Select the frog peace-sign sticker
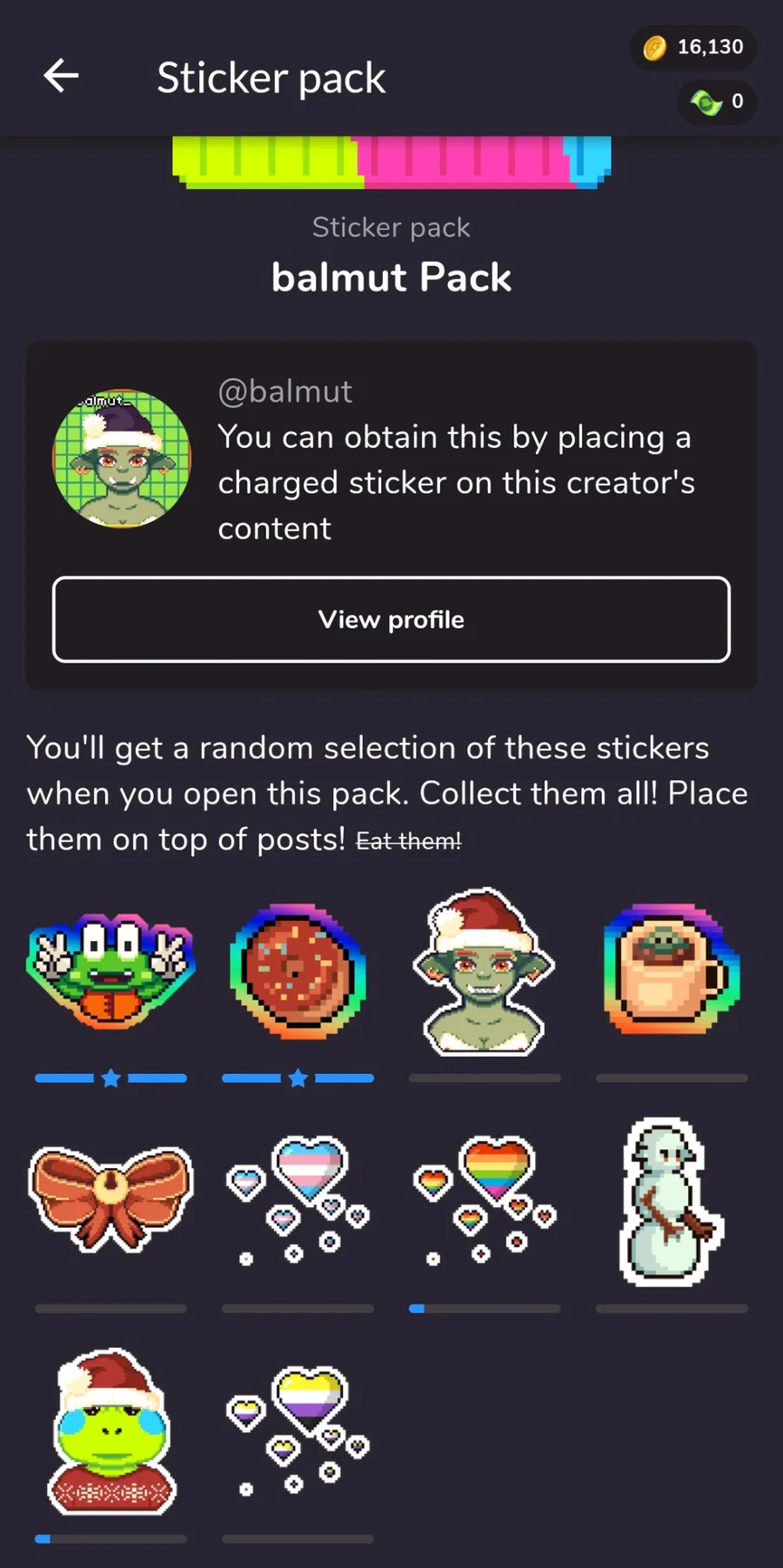783x1568 pixels. [110, 970]
